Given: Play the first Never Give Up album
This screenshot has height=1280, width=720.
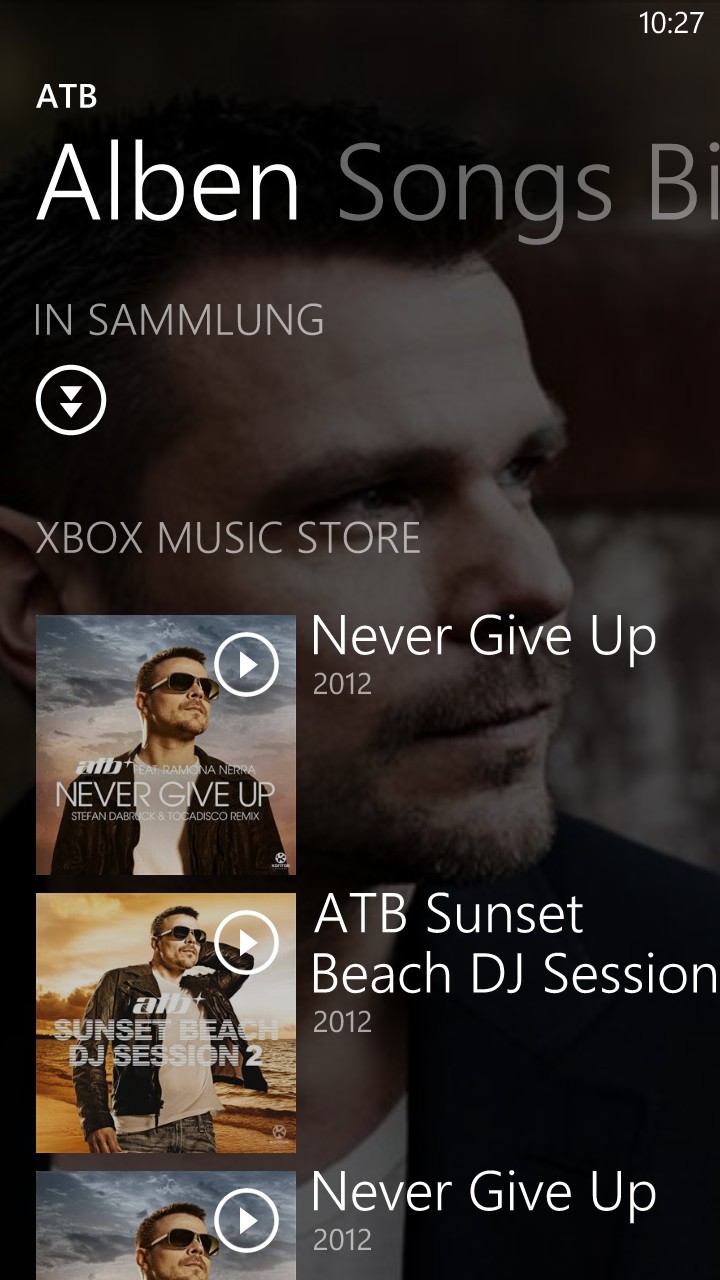Looking at the screenshot, I should pyautogui.click(x=246, y=664).
